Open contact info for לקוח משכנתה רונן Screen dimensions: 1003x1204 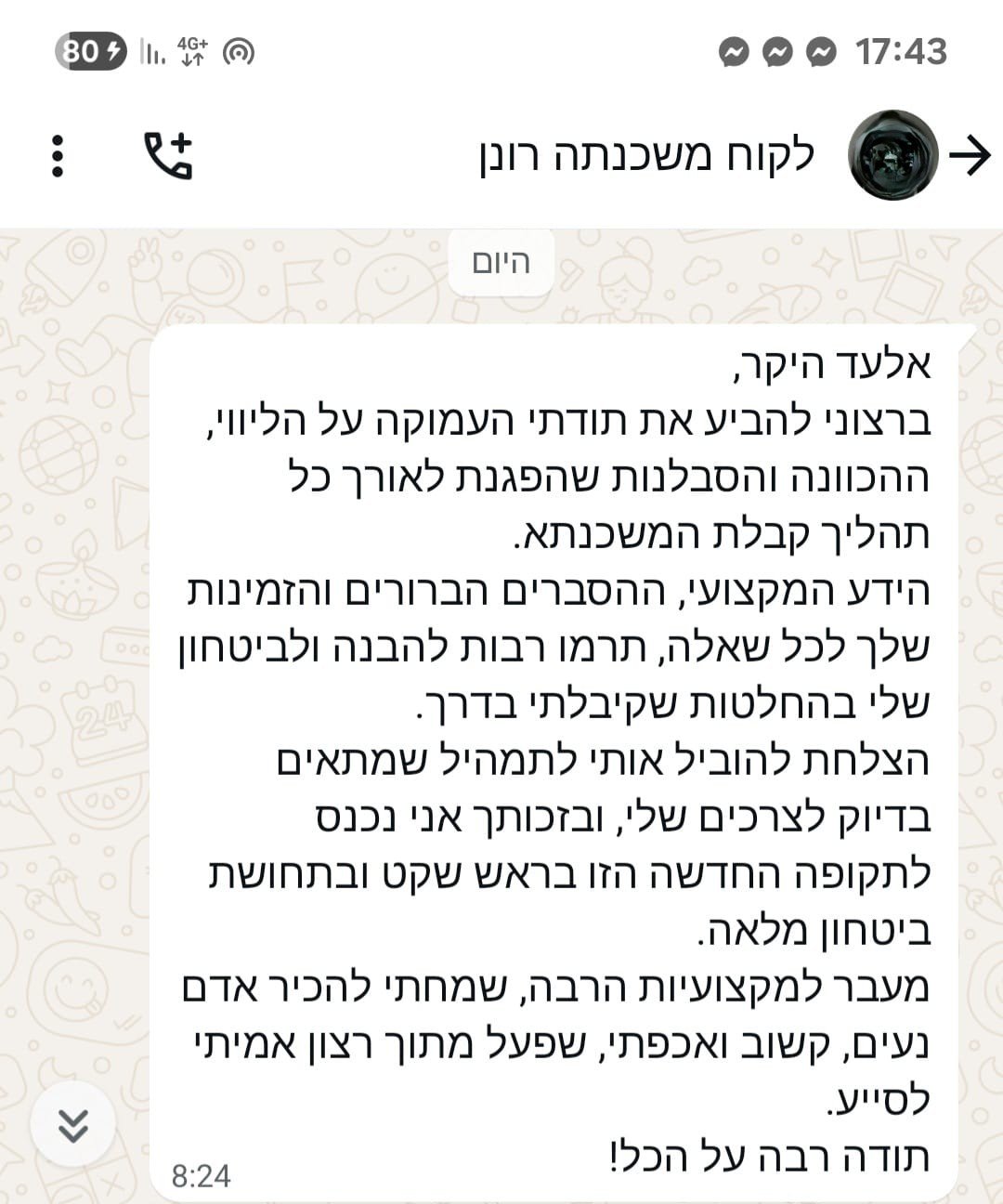coord(646,155)
